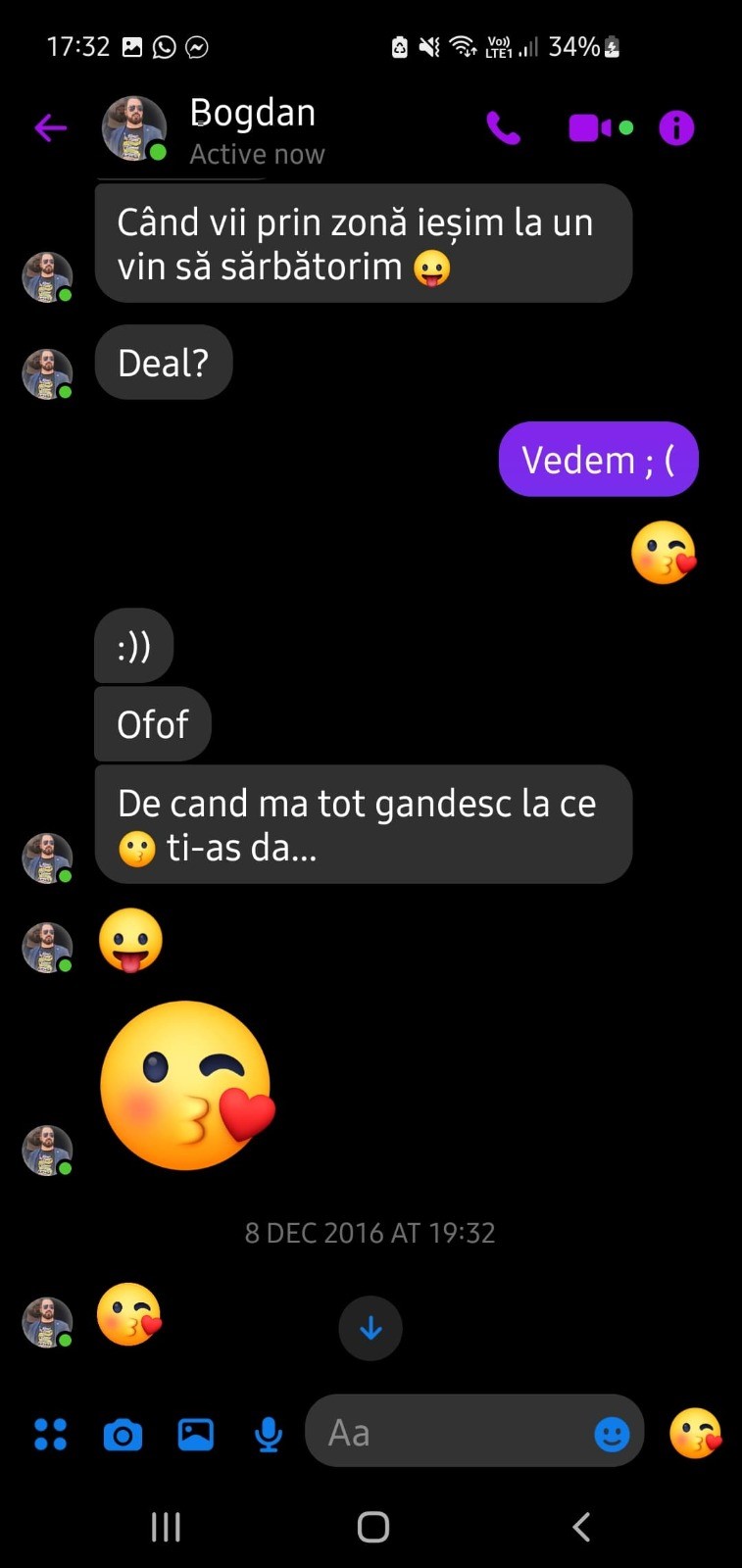Open Android recent apps
This screenshot has width=742, height=1568.
tap(166, 1526)
